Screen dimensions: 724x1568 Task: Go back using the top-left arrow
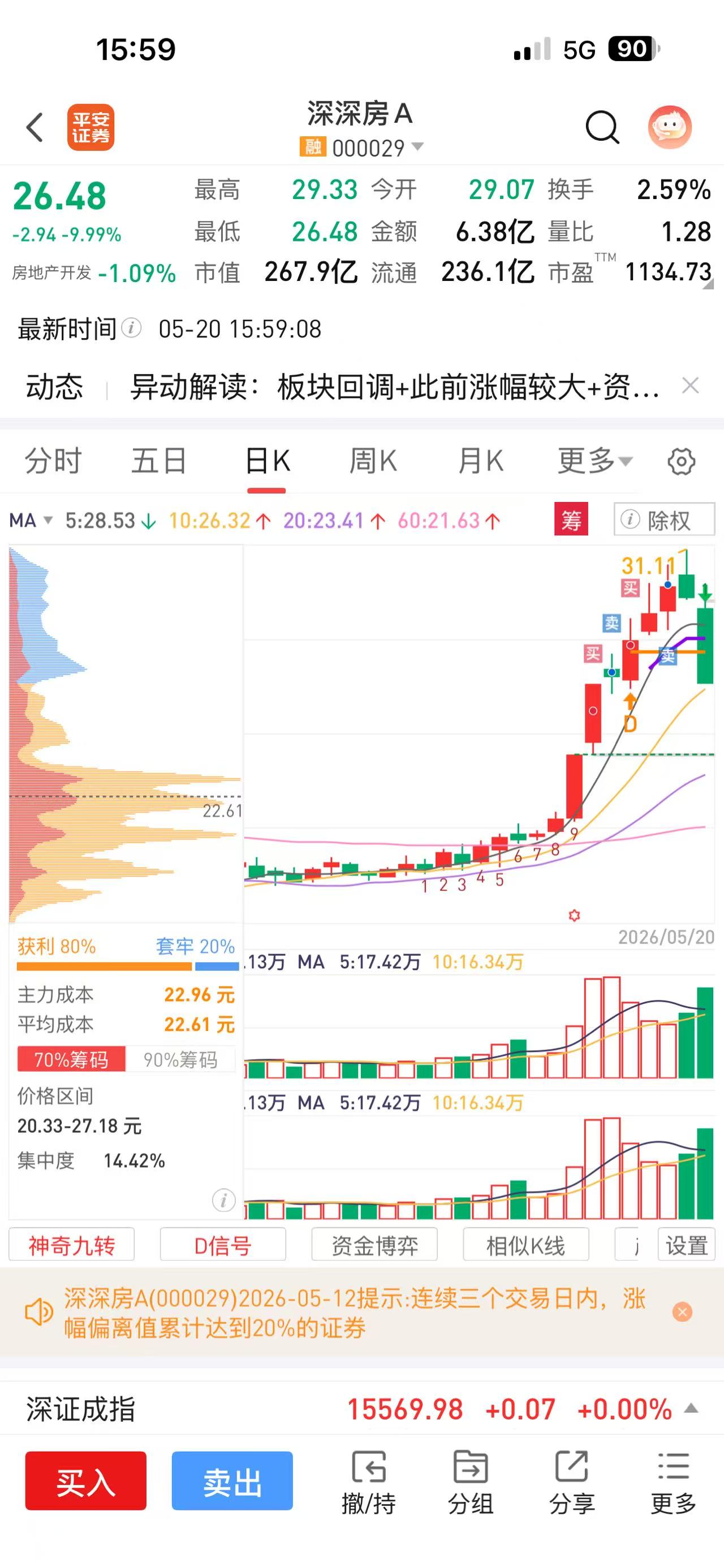point(35,127)
